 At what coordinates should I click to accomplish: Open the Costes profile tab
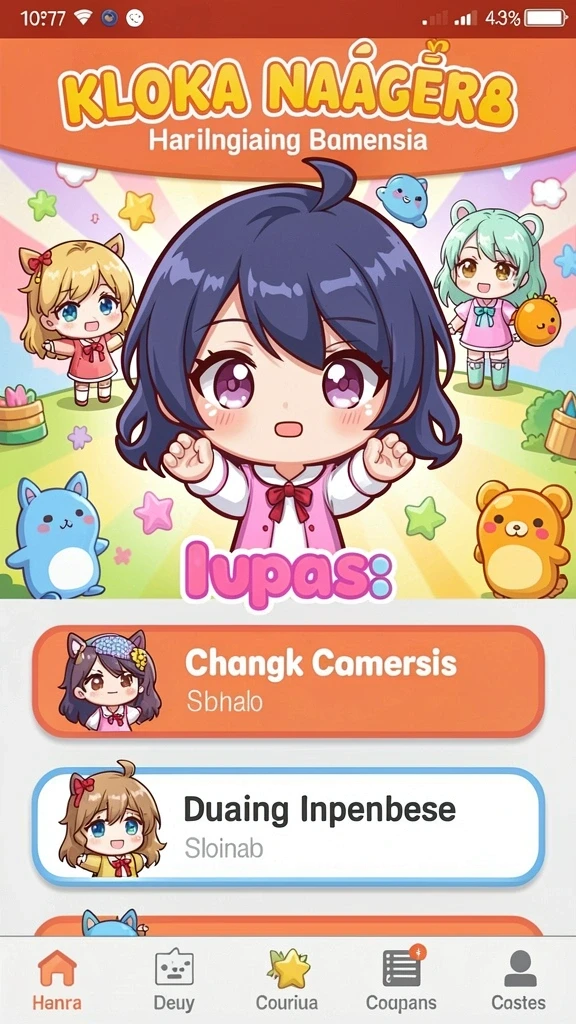pos(519,980)
